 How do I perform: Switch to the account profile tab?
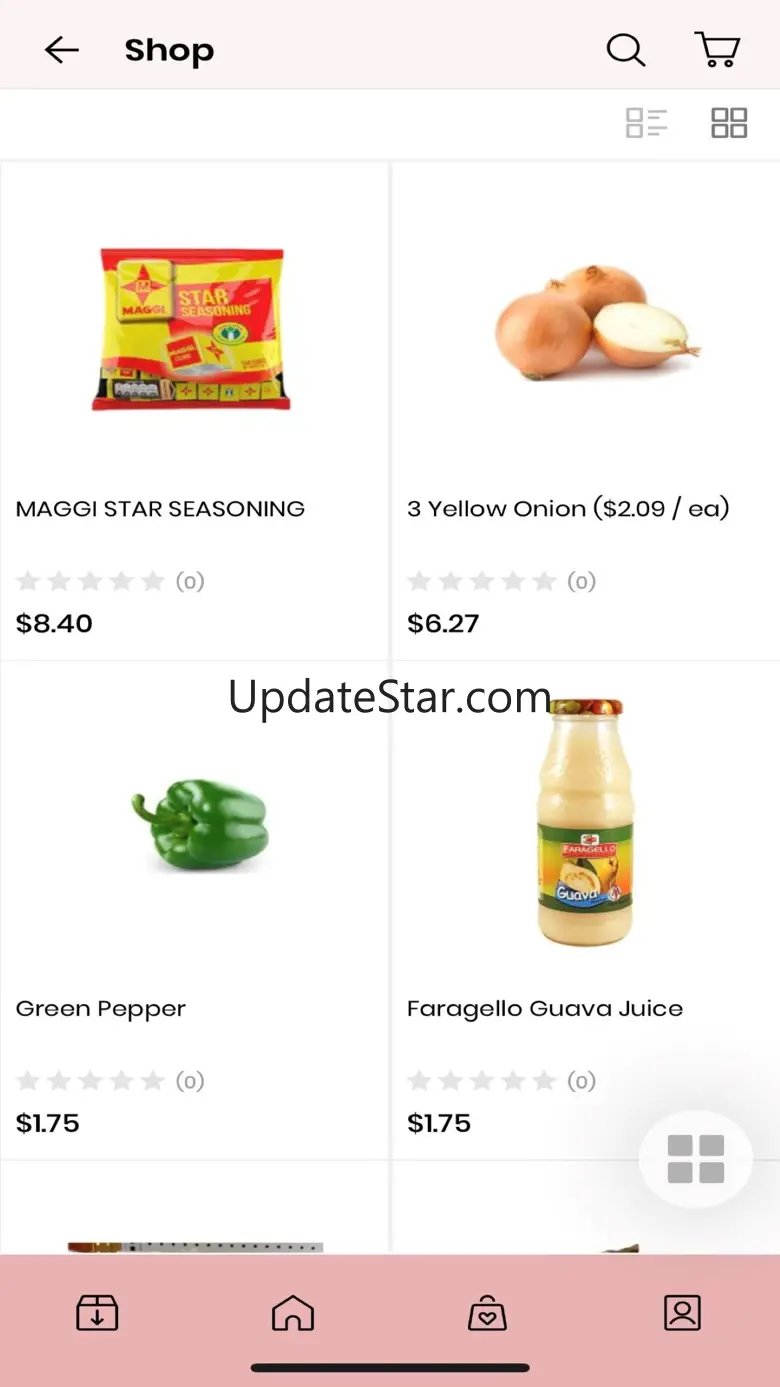[682, 1313]
